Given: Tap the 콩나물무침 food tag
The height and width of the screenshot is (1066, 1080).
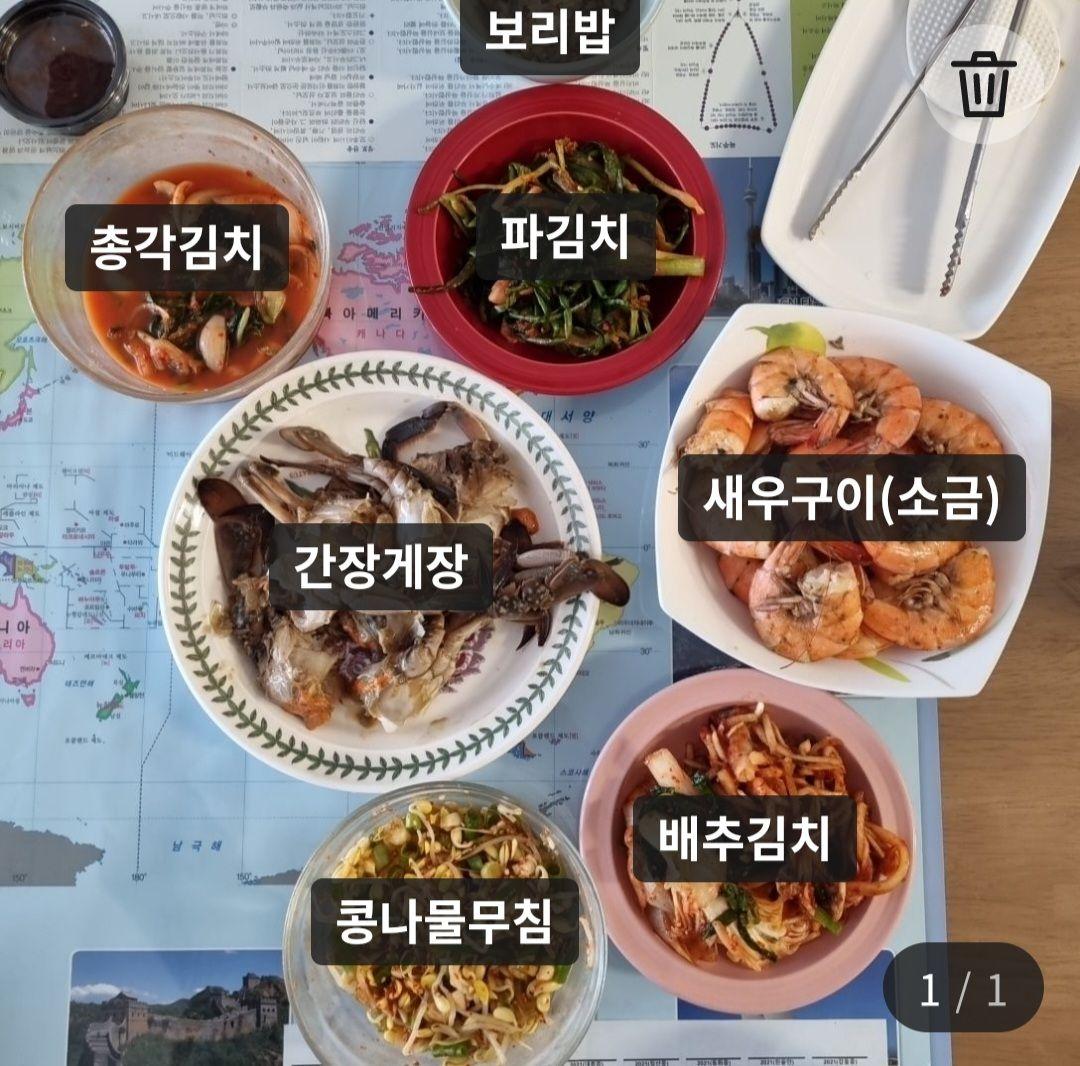Looking at the screenshot, I should click(445, 921).
